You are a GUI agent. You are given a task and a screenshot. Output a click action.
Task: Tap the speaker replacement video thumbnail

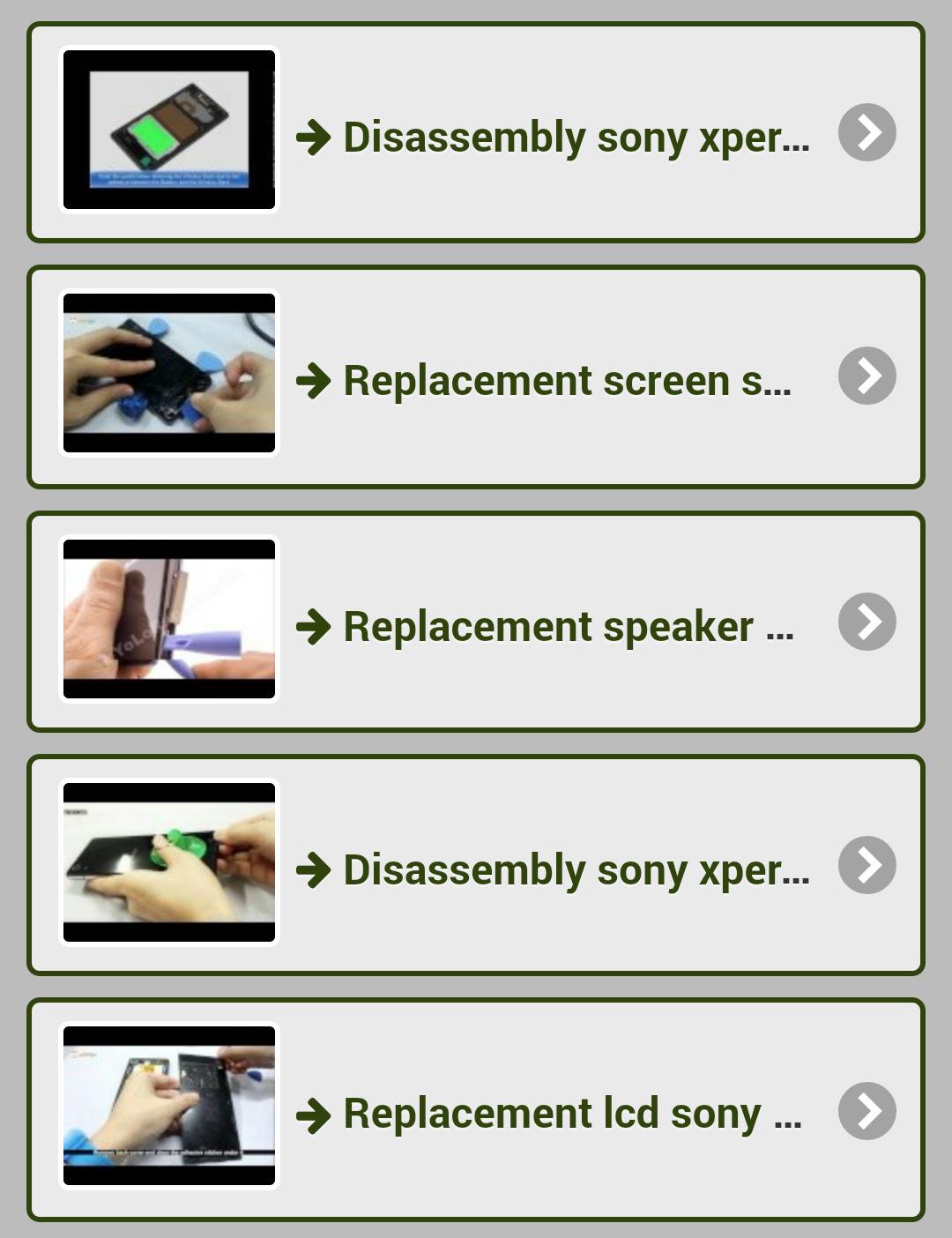[168, 615]
